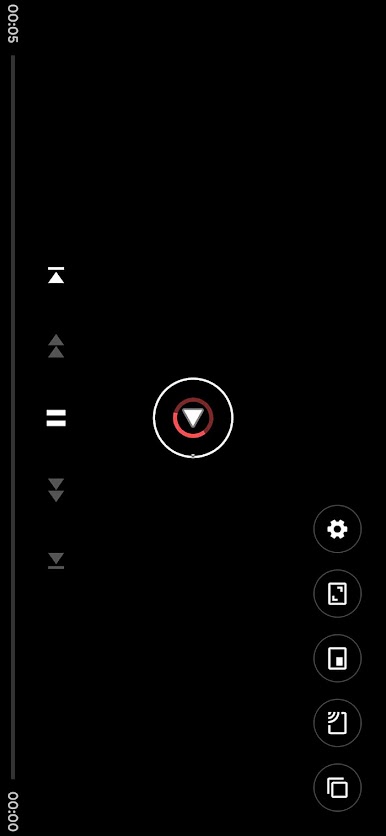Skip to the previous track

56,560
